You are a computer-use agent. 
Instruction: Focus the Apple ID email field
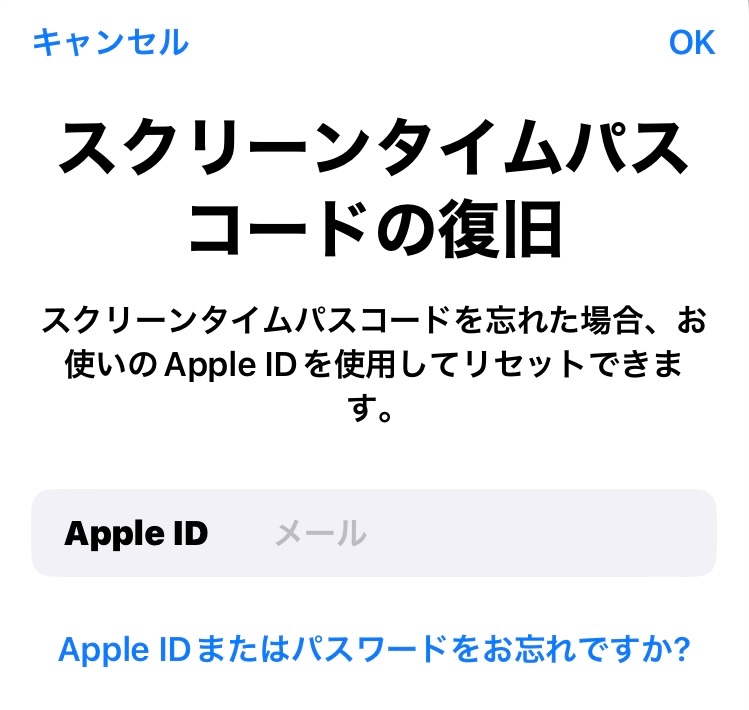tap(480, 533)
